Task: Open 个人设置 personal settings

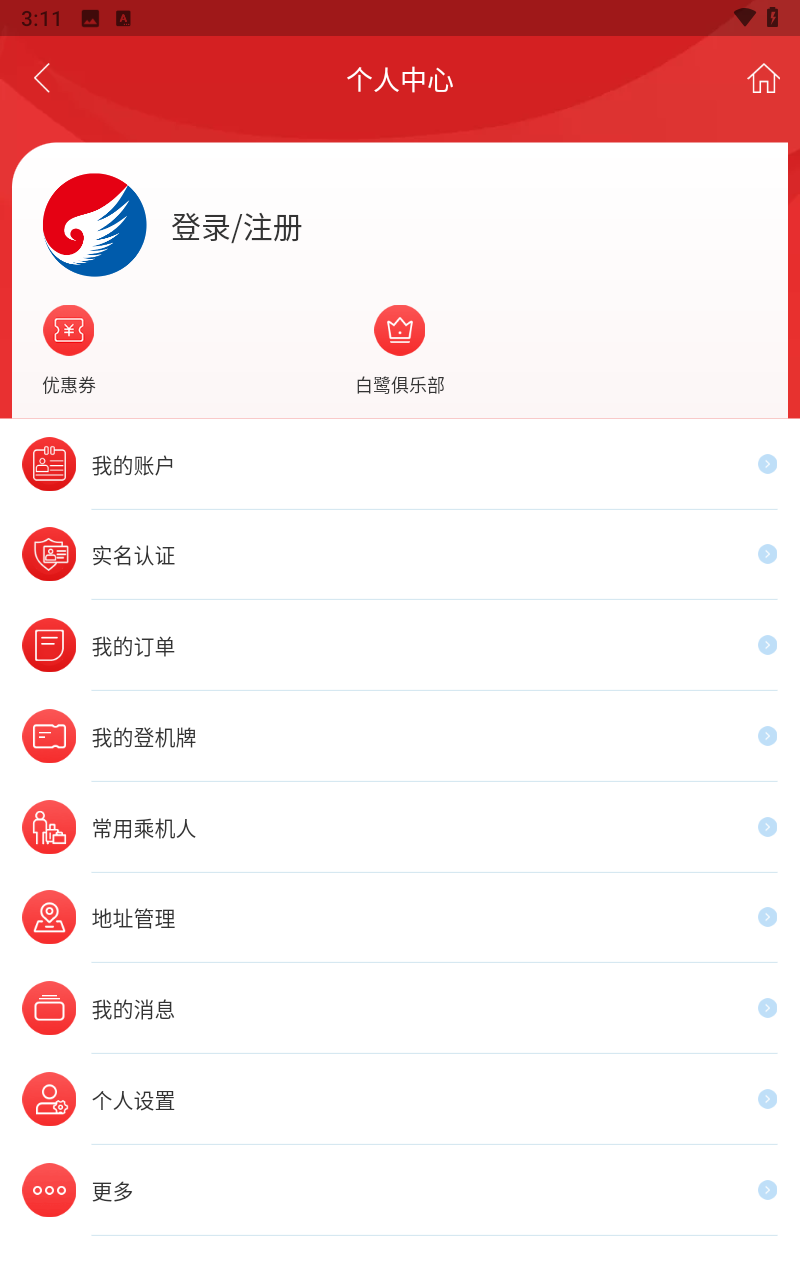Action: [x=400, y=1100]
